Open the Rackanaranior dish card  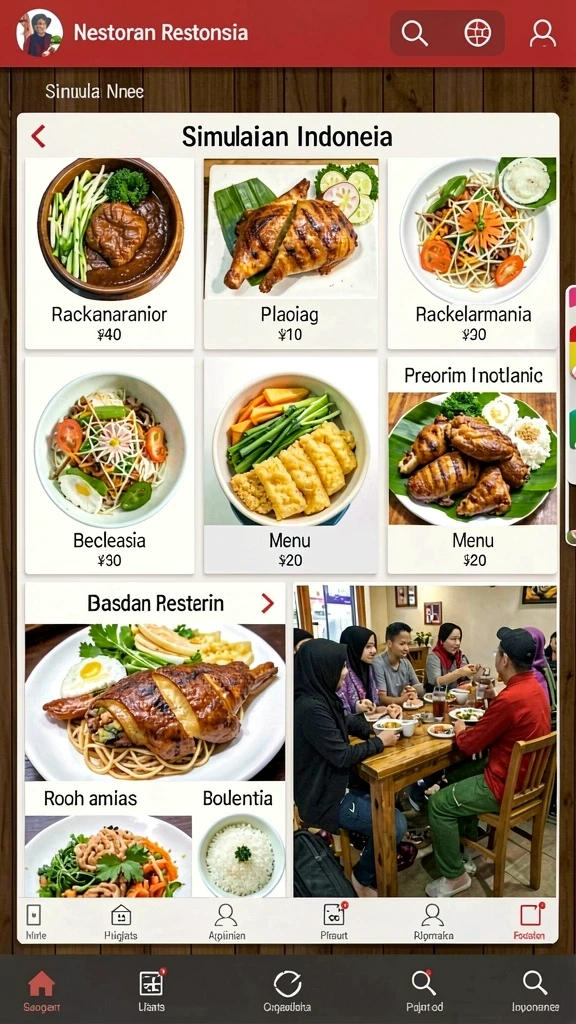coord(110,253)
